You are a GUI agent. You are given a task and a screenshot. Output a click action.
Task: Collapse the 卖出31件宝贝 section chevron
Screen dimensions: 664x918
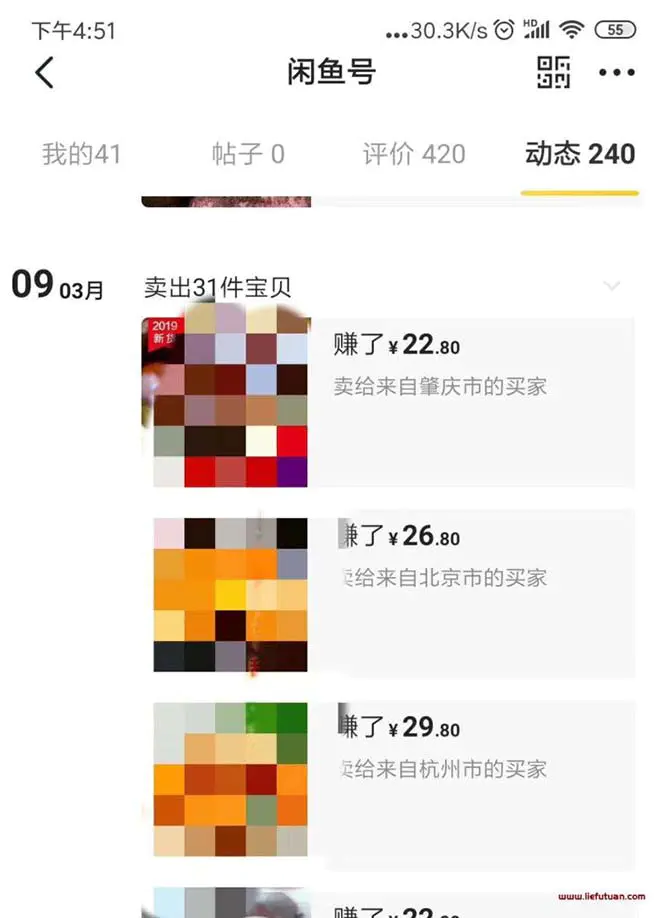(612, 287)
